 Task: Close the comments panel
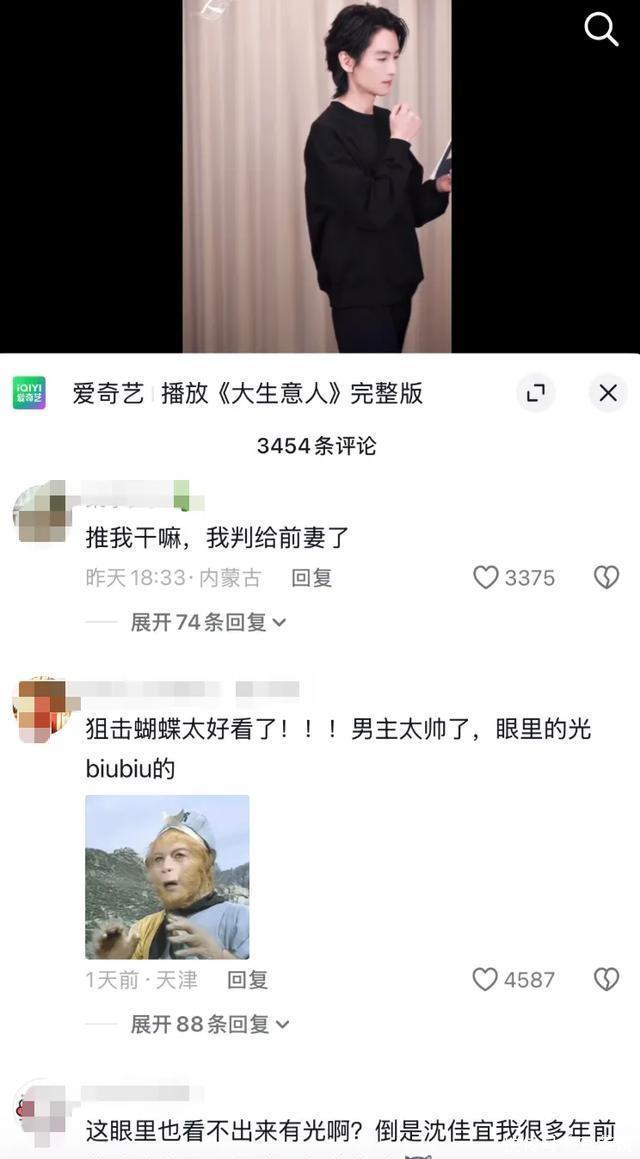608,393
